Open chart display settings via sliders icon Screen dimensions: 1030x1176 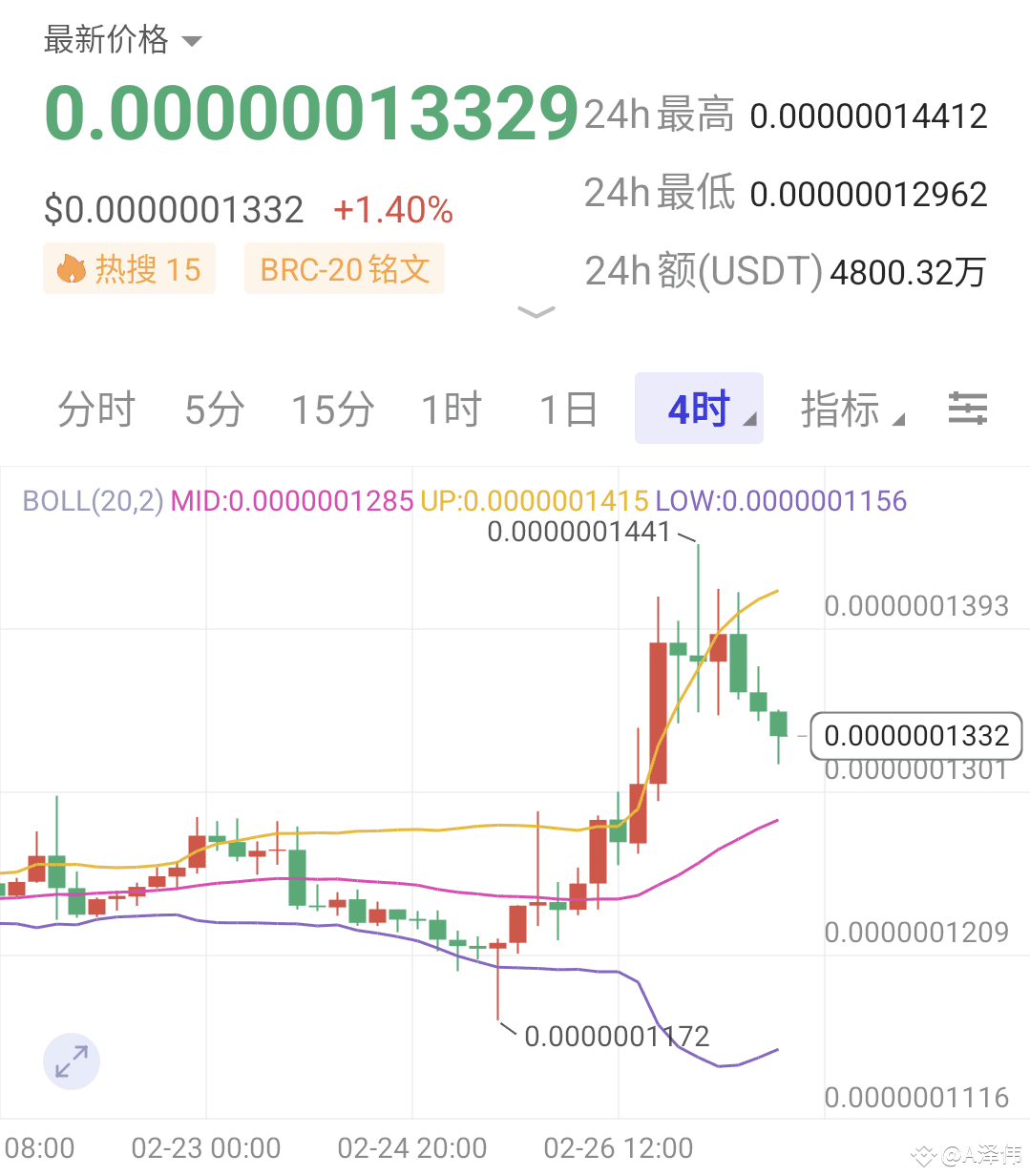[x=967, y=409]
